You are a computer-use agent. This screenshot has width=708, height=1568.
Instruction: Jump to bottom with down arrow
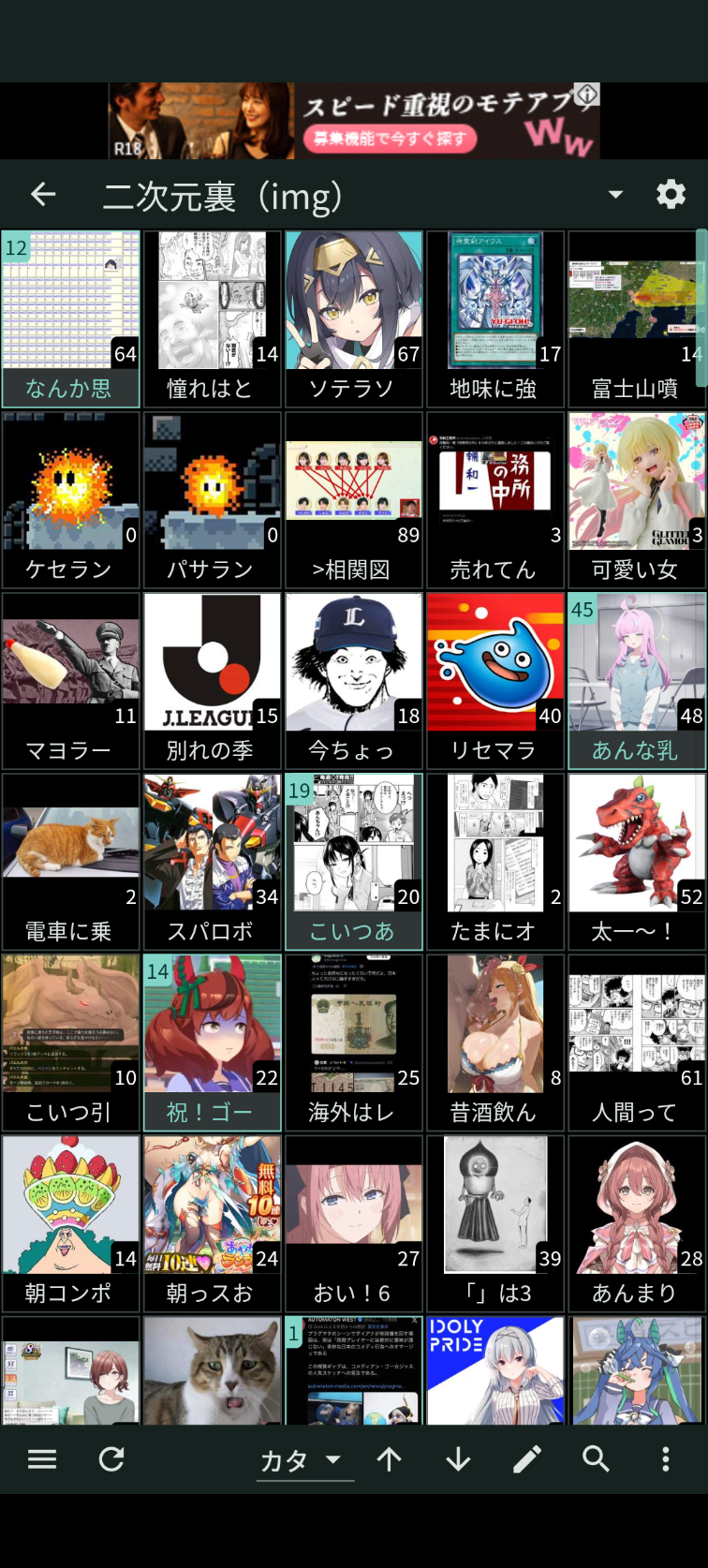coord(458,1458)
